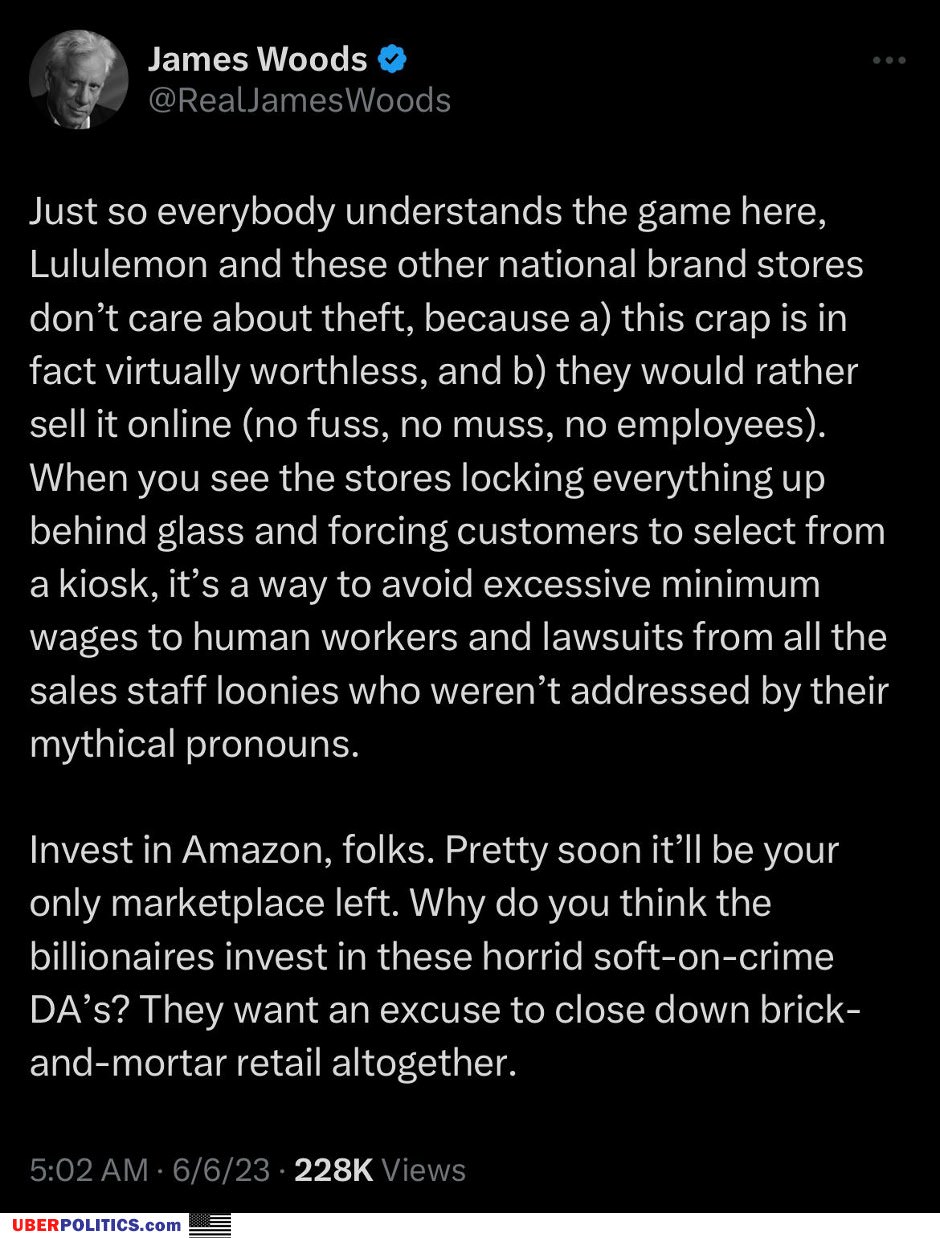Open the tweet's overflow menu
Viewport: 940px width, 1238px height.
pyautogui.click(x=888, y=60)
